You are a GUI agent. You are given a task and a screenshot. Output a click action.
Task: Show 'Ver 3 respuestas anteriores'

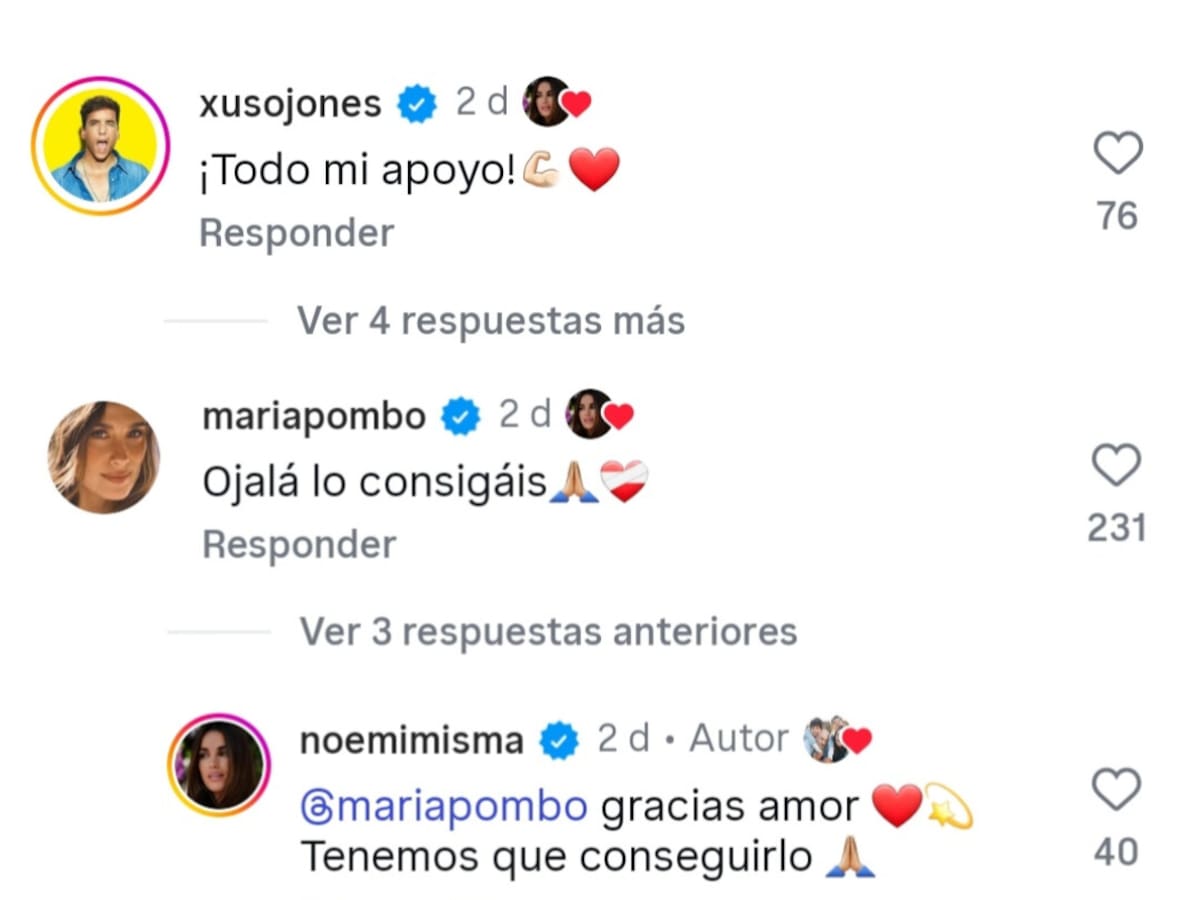pyautogui.click(x=548, y=632)
